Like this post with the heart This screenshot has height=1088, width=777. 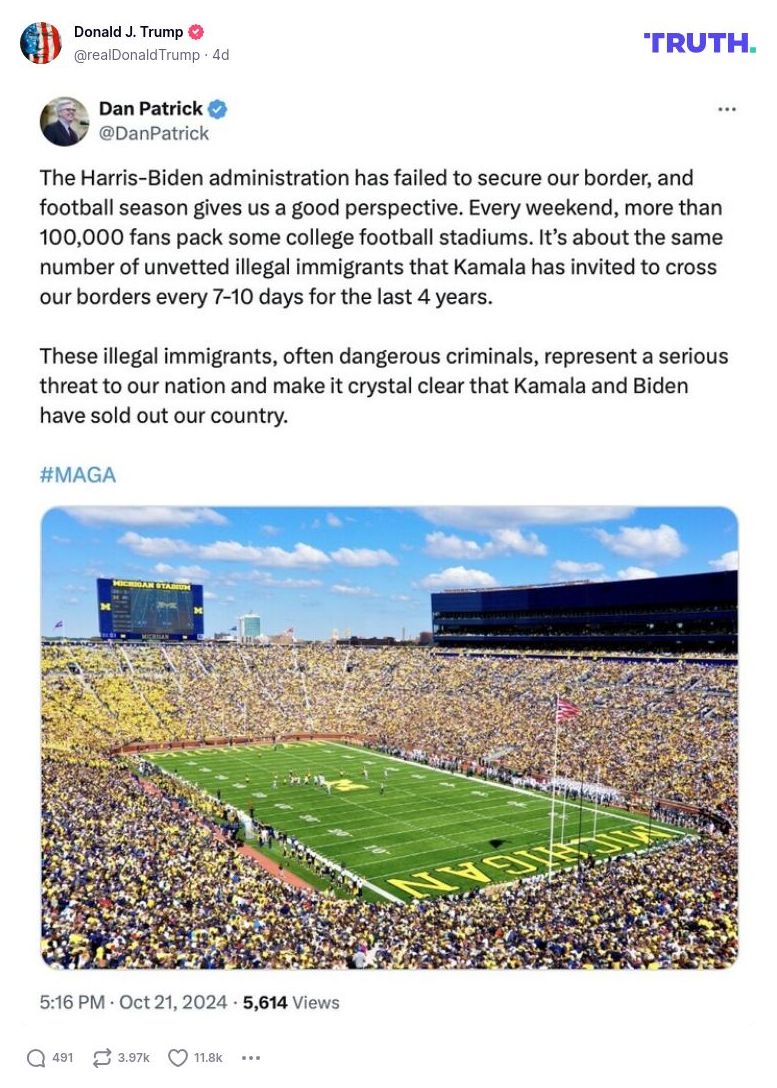click(178, 1057)
